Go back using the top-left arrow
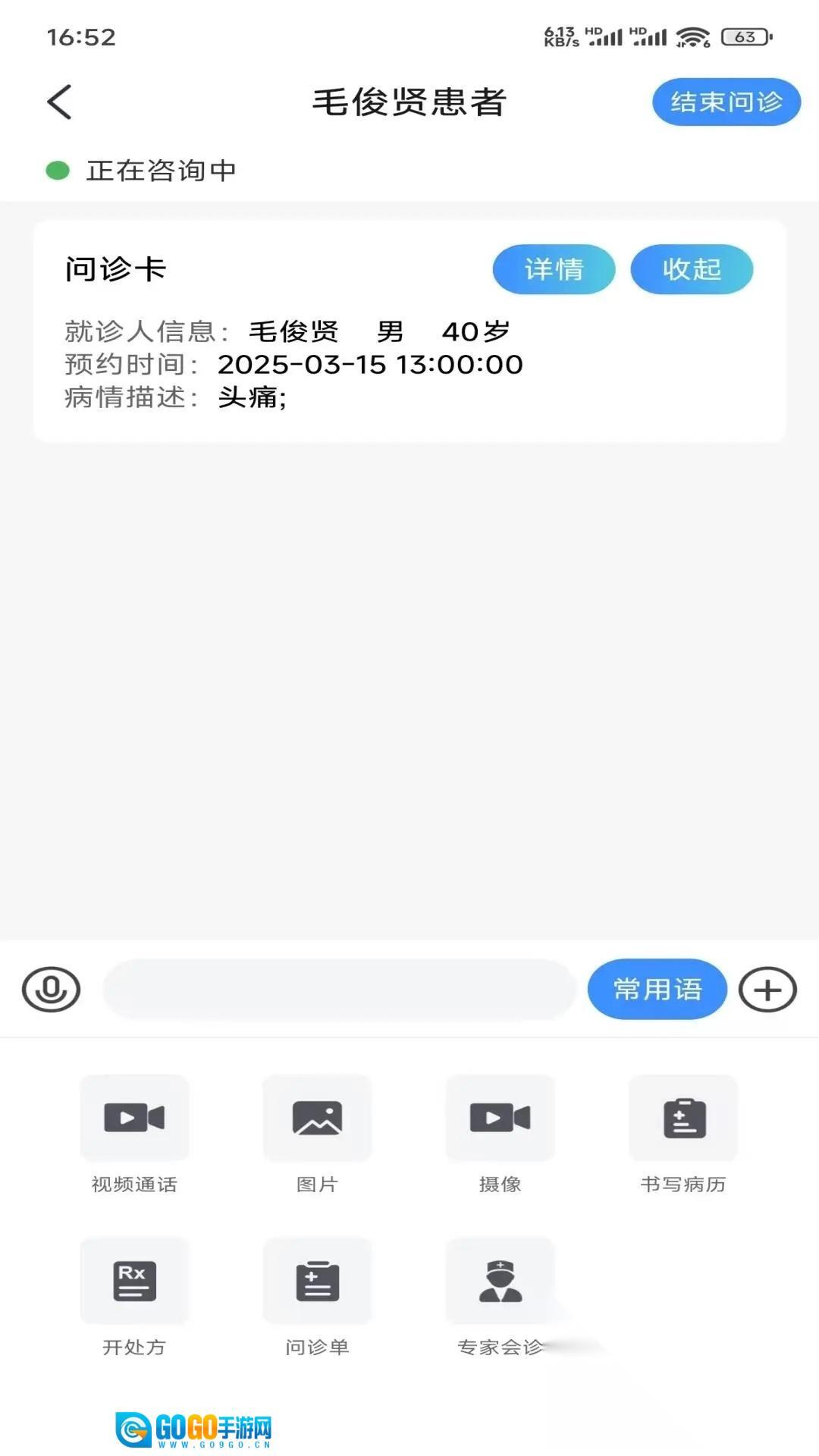819x1456 pixels. [59, 102]
